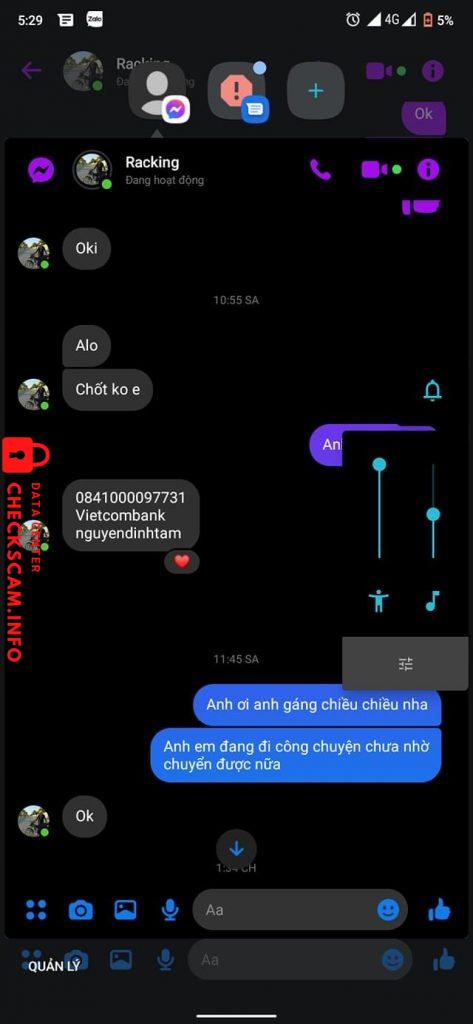Image resolution: width=473 pixels, height=1024 pixels.
Task: Open conversation info for Racking
Action: (428, 170)
